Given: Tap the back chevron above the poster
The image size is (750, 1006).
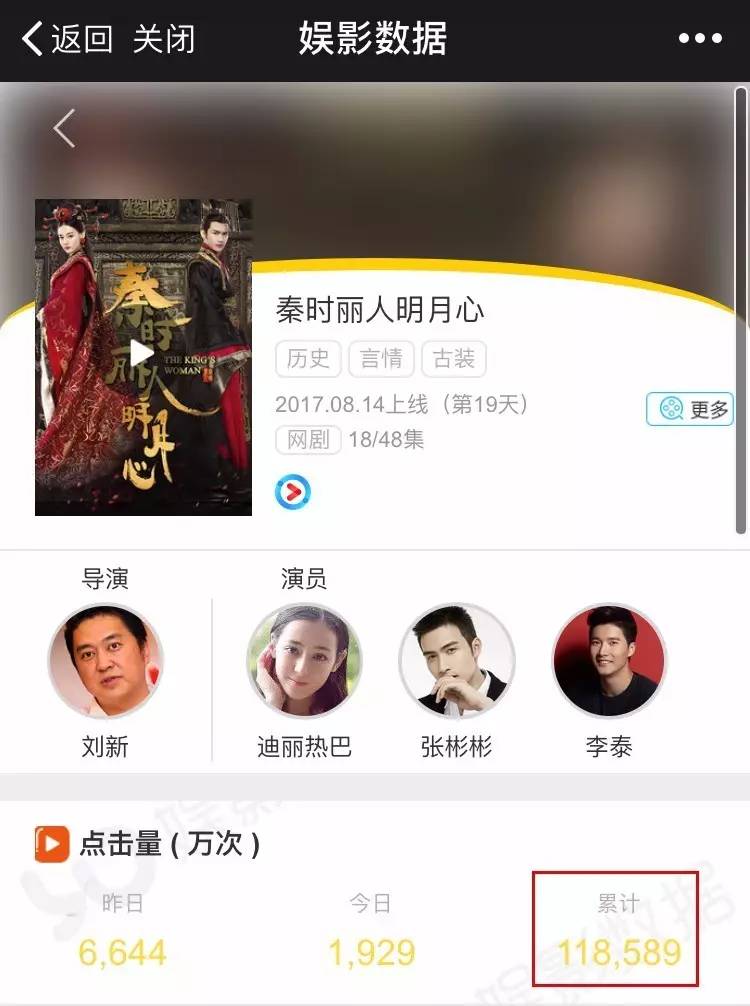Looking at the screenshot, I should point(65,129).
